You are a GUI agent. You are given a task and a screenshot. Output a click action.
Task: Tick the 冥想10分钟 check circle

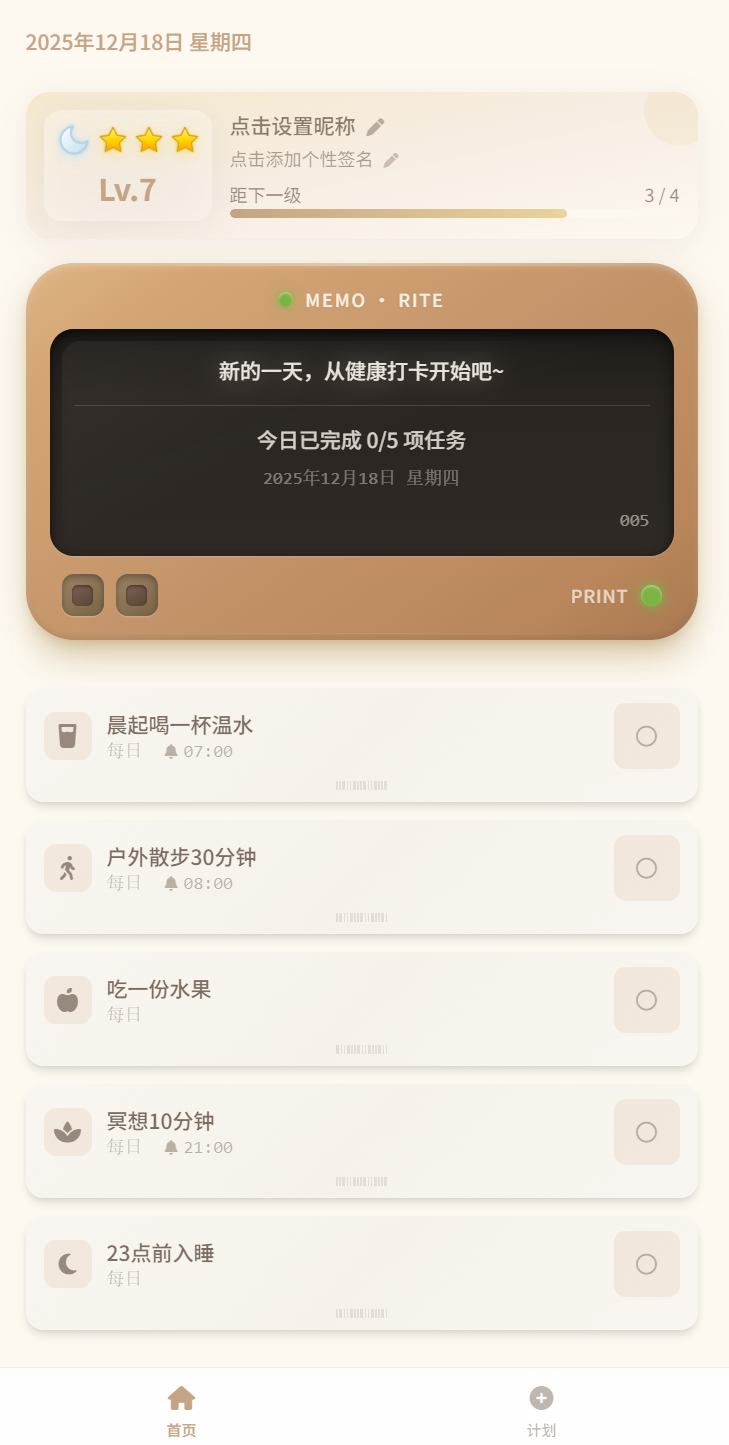[x=646, y=1132]
